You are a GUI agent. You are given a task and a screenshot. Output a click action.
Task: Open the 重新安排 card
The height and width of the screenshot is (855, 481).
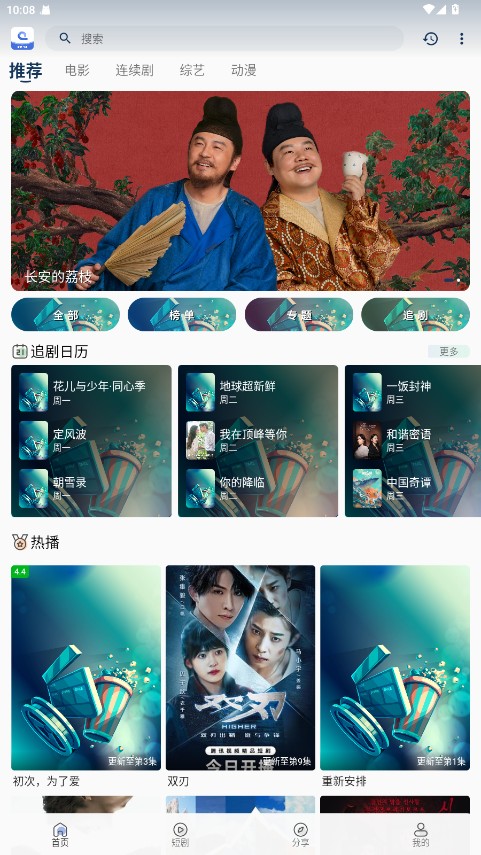[395, 676]
